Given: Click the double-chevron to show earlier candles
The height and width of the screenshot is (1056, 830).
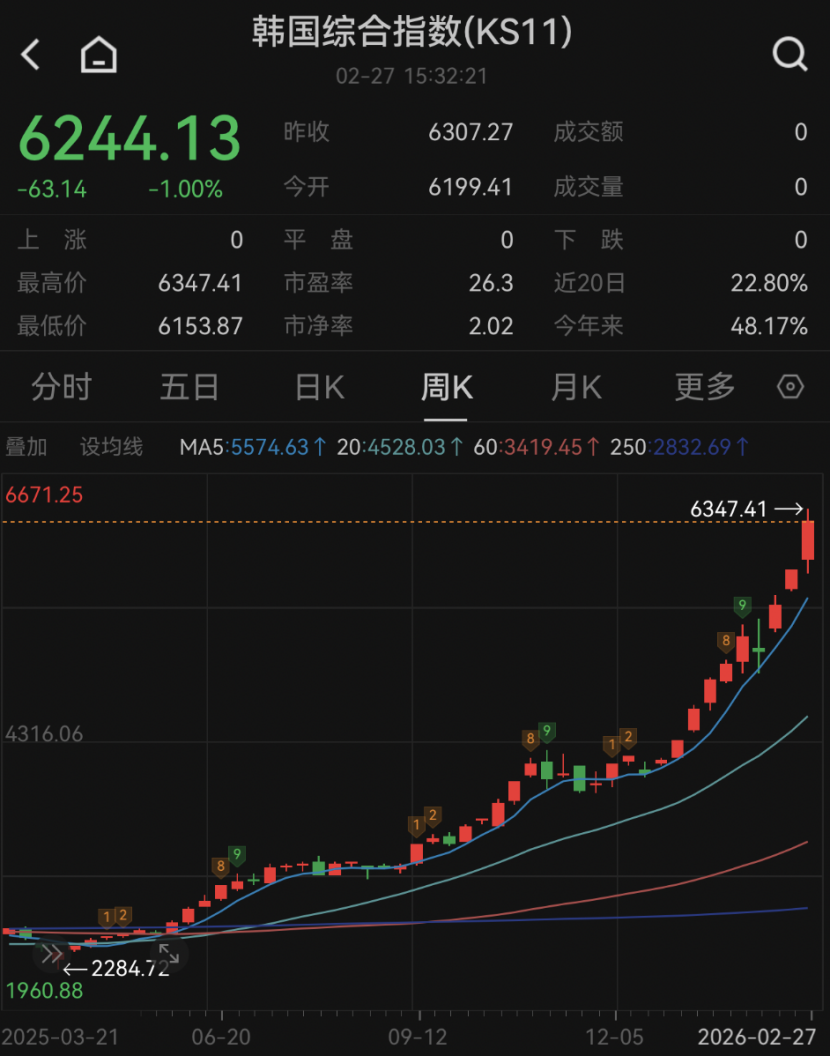Looking at the screenshot, I should [52, 954].
